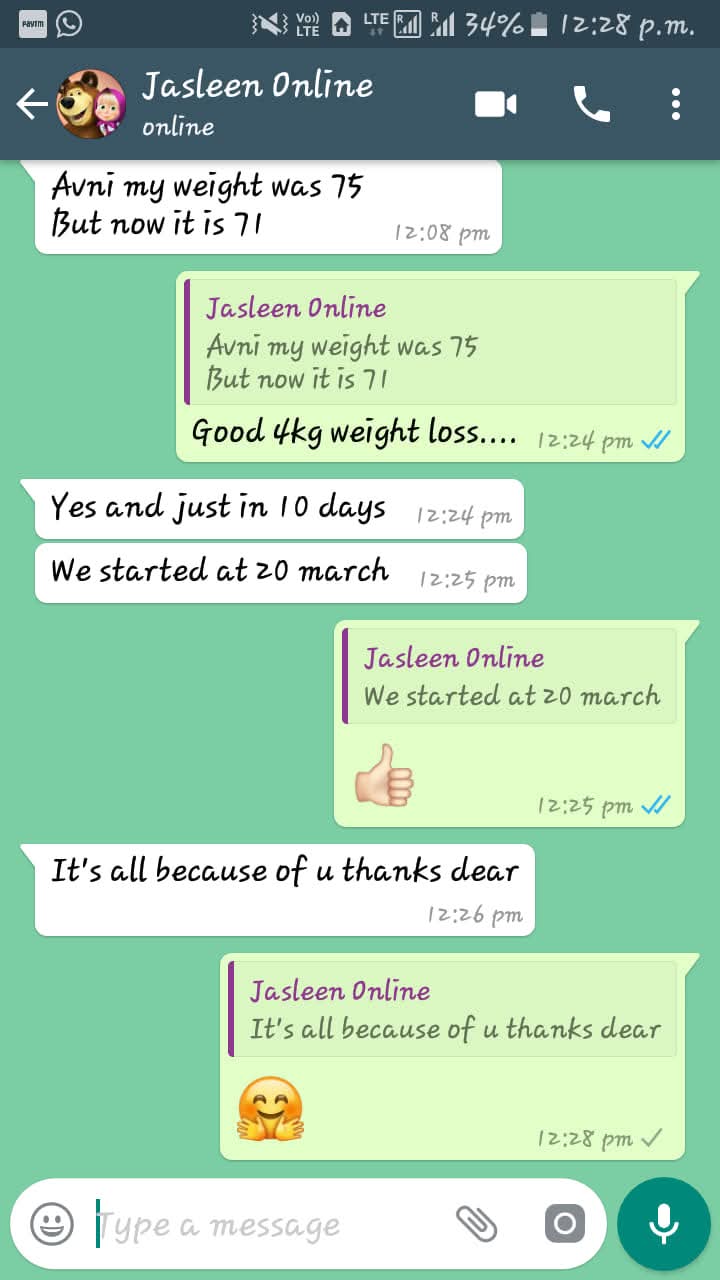Go back using the arrow button
Viewport: 720px width, 1280px height.
tap(30, 103)
